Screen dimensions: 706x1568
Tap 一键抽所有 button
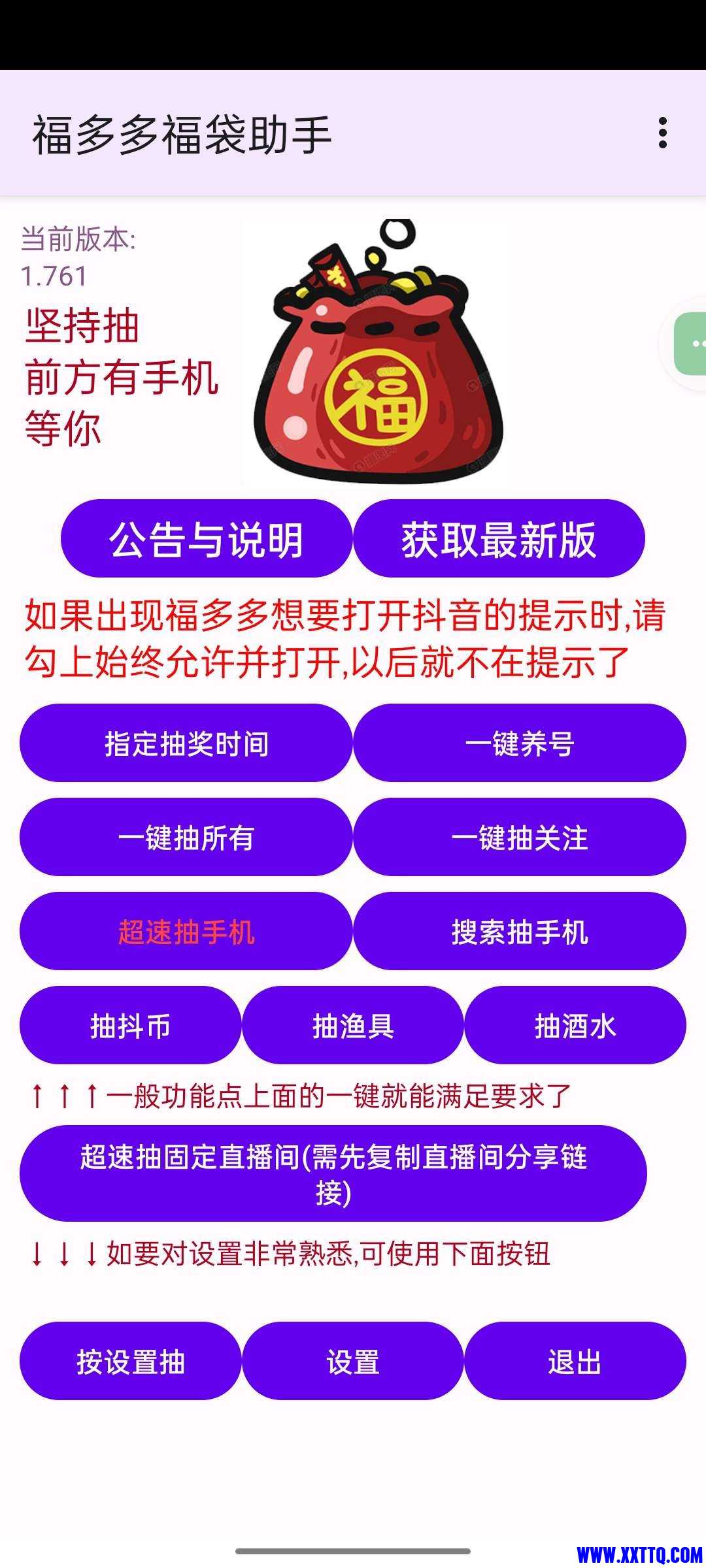point(186,838)
